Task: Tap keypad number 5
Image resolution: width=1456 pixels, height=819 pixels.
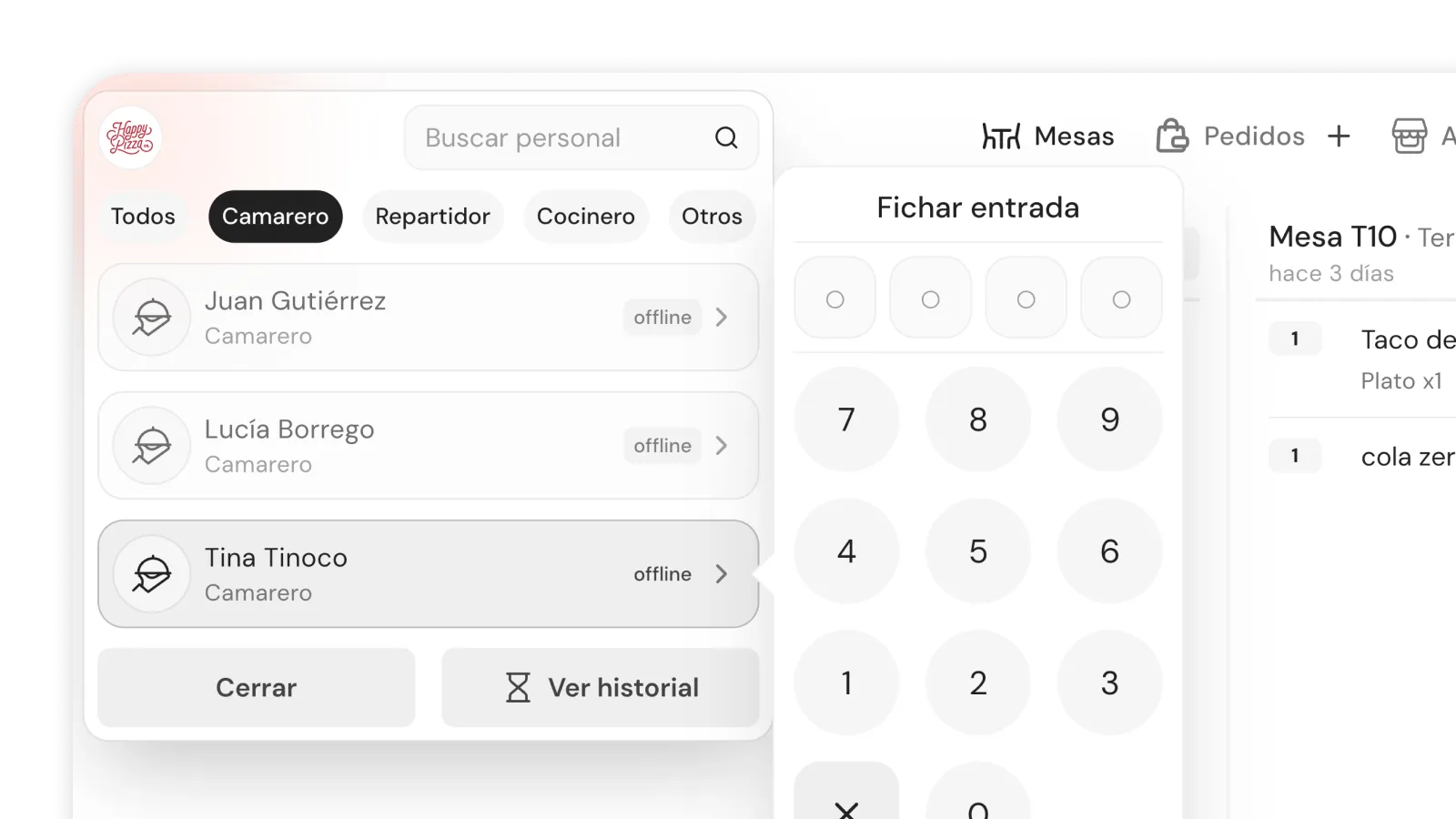Action: (x=978, y=551)
